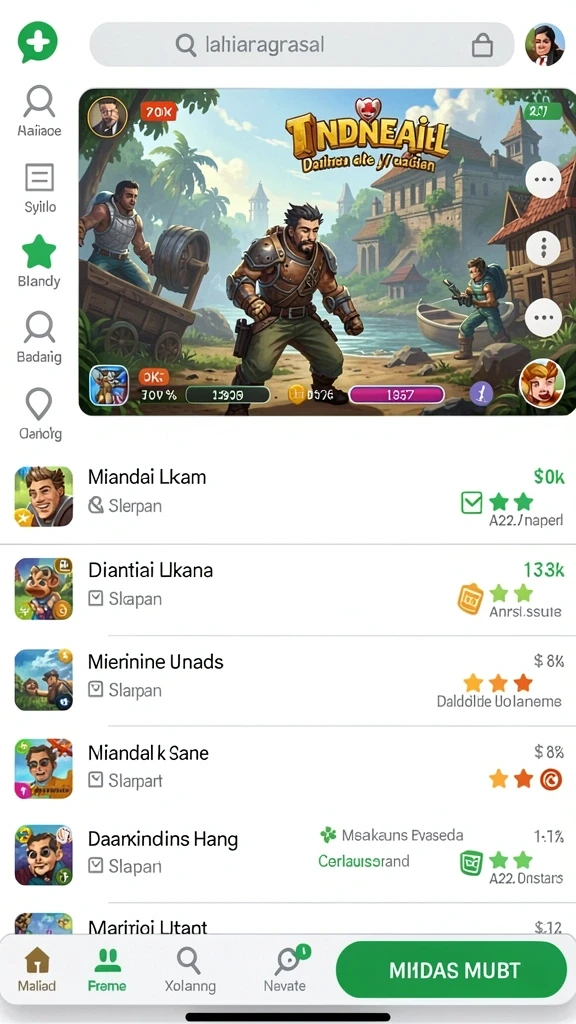Open the Oanoirg location sidebar item
Viewport: 576px width, 1024px height.
click(39, 414)
